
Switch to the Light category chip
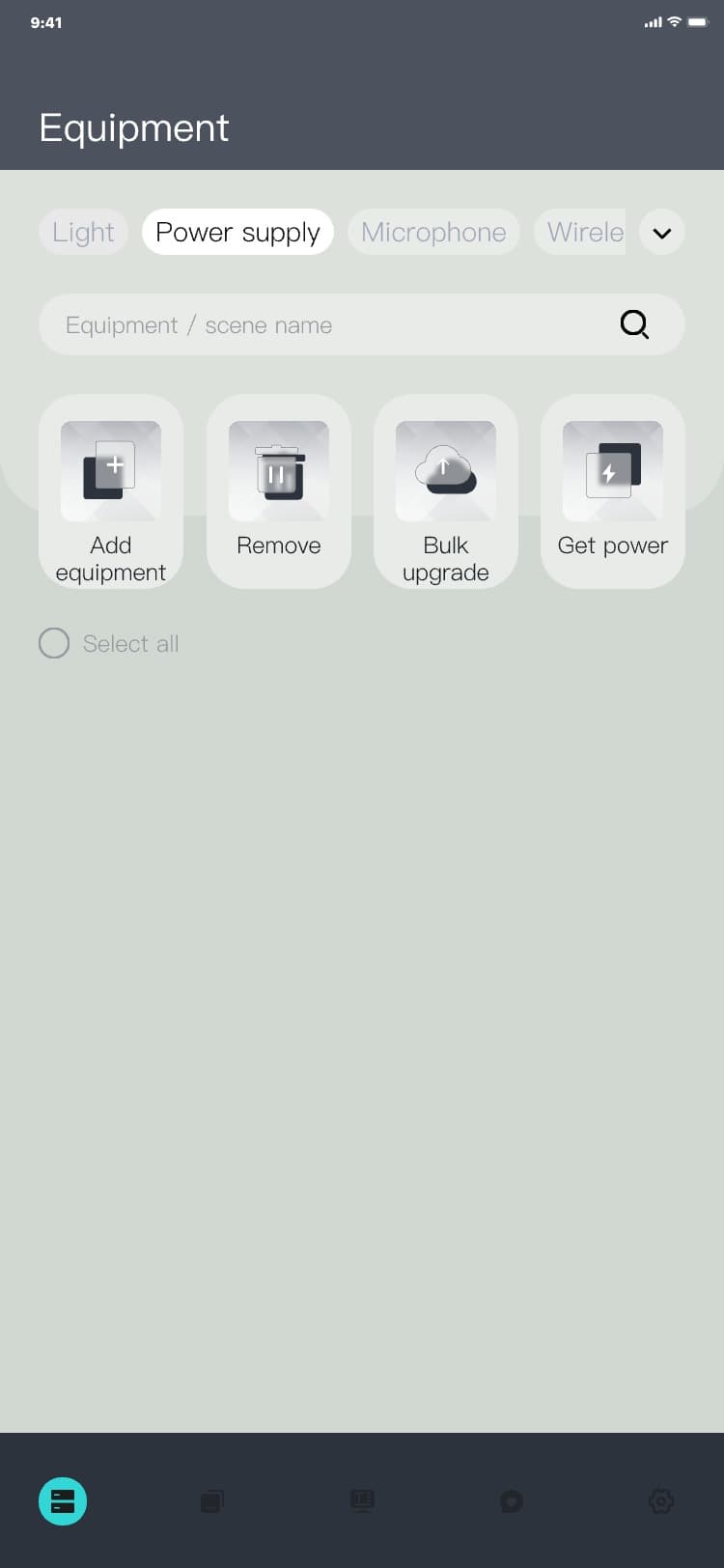(83, 232)
